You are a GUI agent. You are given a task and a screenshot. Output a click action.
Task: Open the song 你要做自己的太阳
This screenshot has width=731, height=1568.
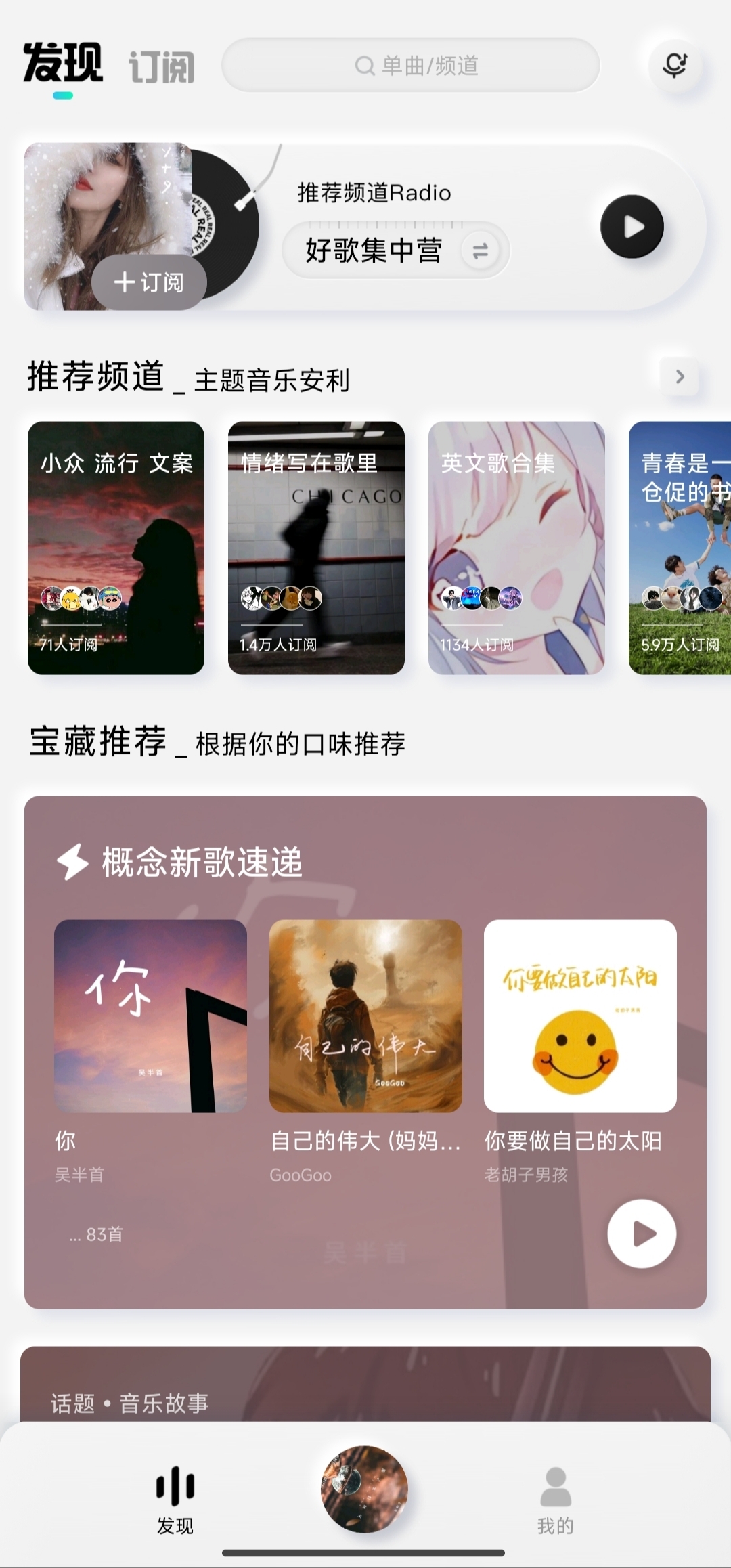580,1016
